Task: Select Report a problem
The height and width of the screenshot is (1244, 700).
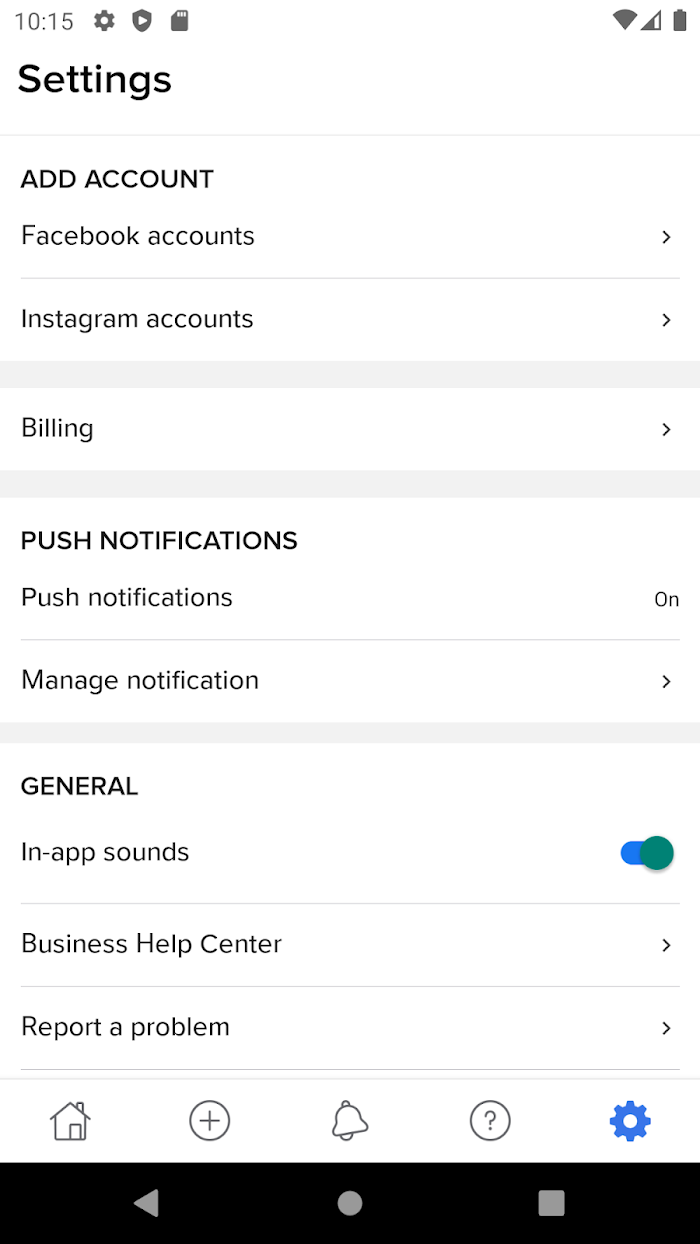Action: click(350, 1028)
